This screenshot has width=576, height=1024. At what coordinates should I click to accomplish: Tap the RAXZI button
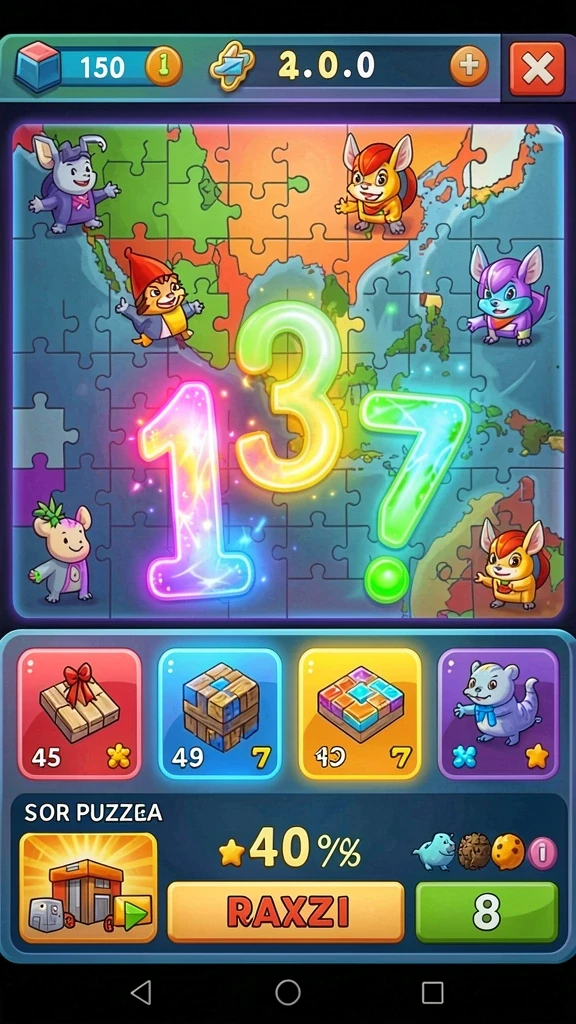286,912
